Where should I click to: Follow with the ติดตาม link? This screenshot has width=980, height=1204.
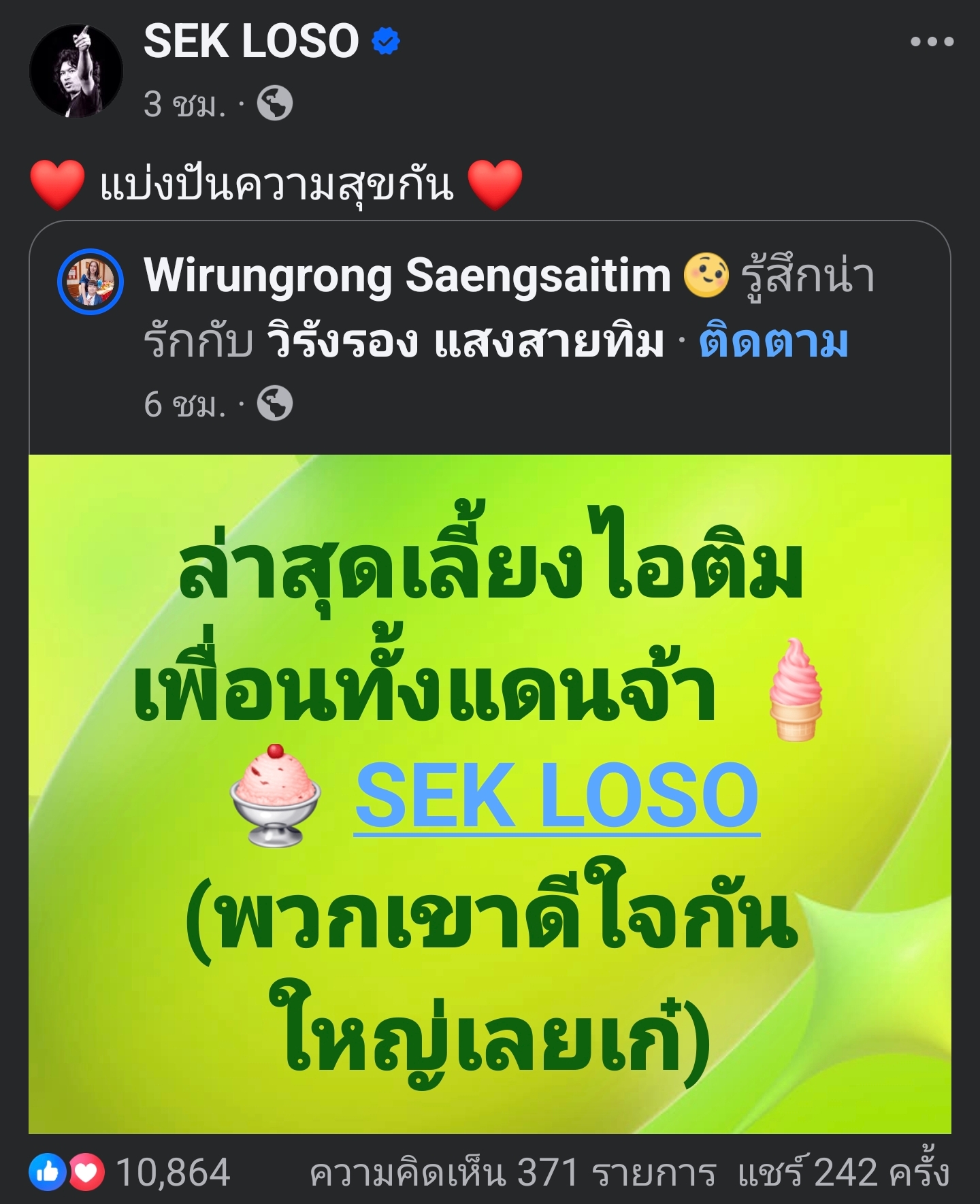[x=773, y=342]
